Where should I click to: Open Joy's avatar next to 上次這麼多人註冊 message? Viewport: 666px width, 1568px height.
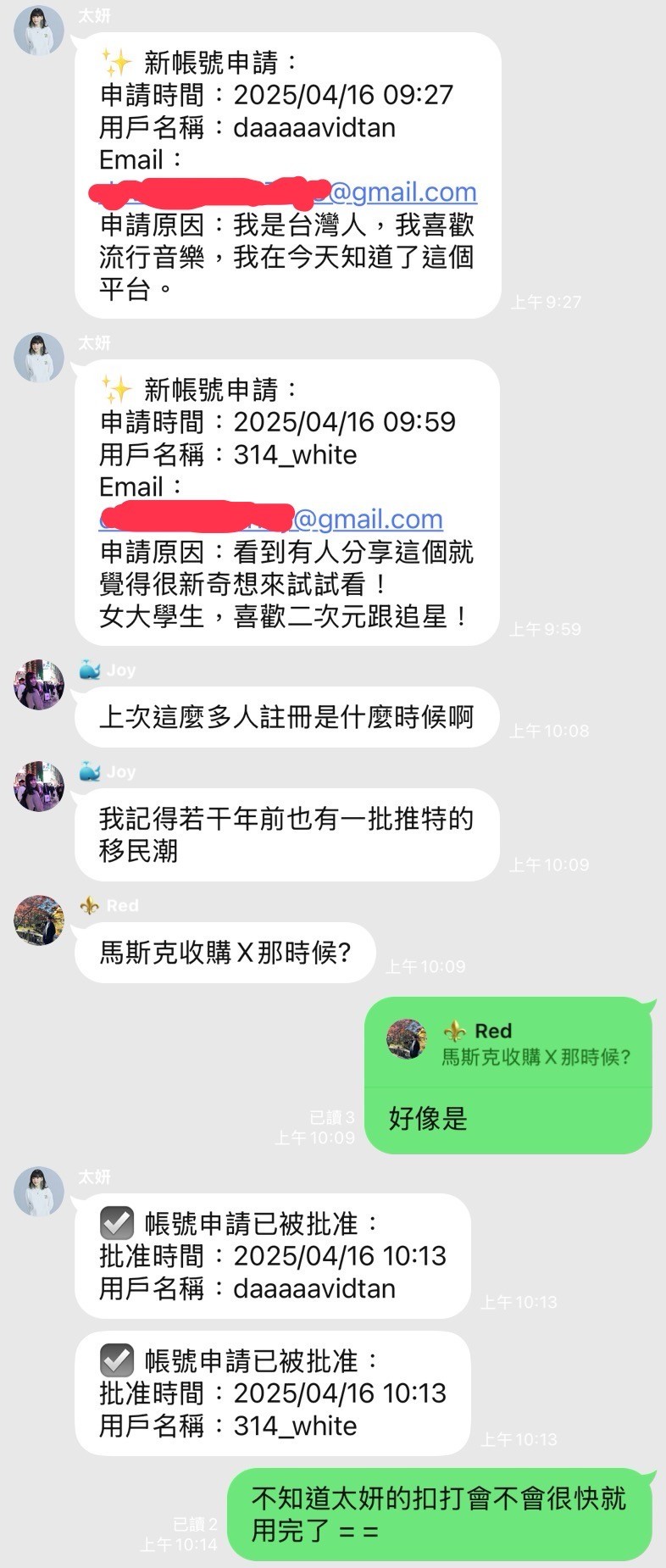pos(39,684)
